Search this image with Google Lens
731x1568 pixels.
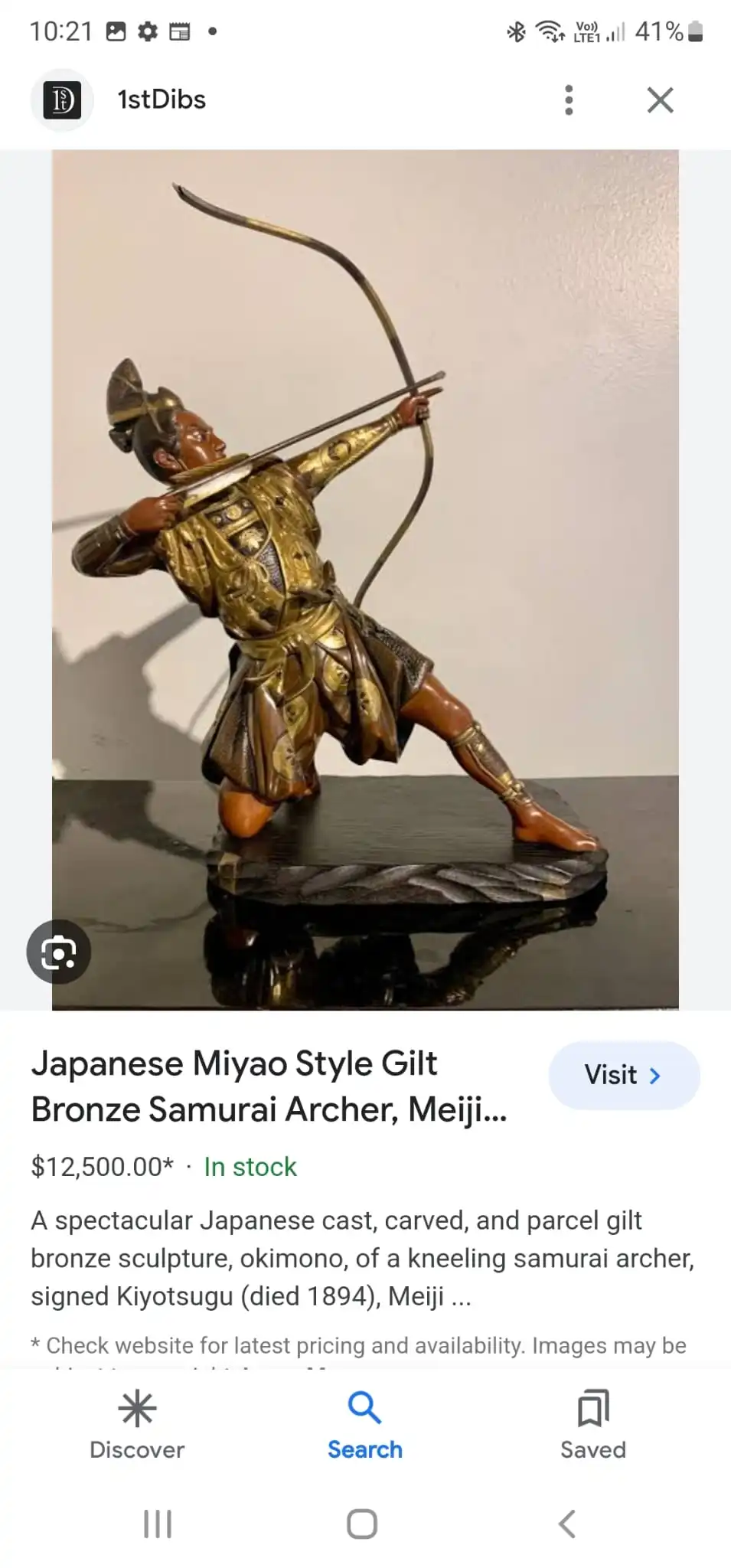click(x=59, y=952)
